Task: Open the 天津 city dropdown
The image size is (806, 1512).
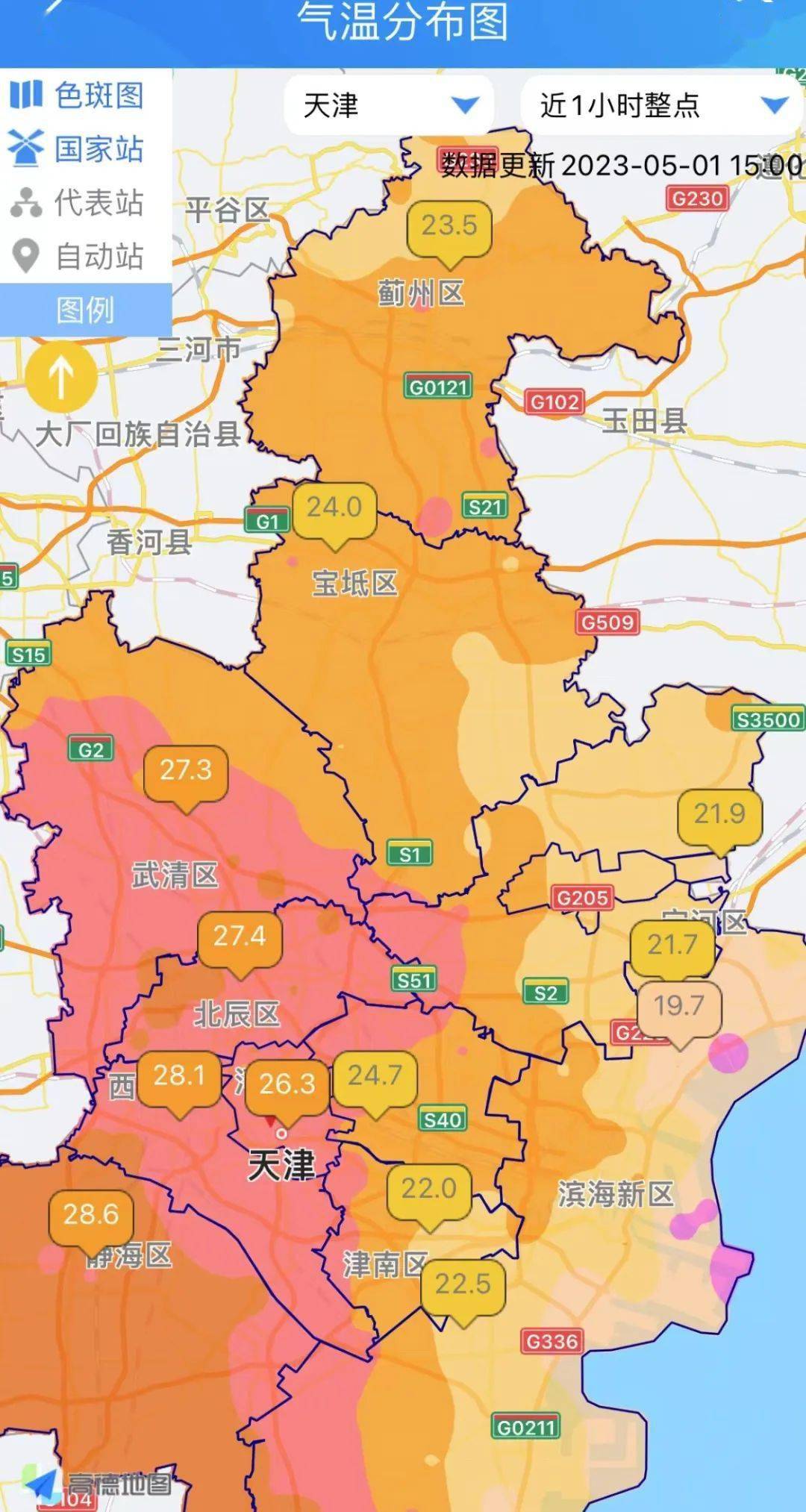Action: point(388,105)
